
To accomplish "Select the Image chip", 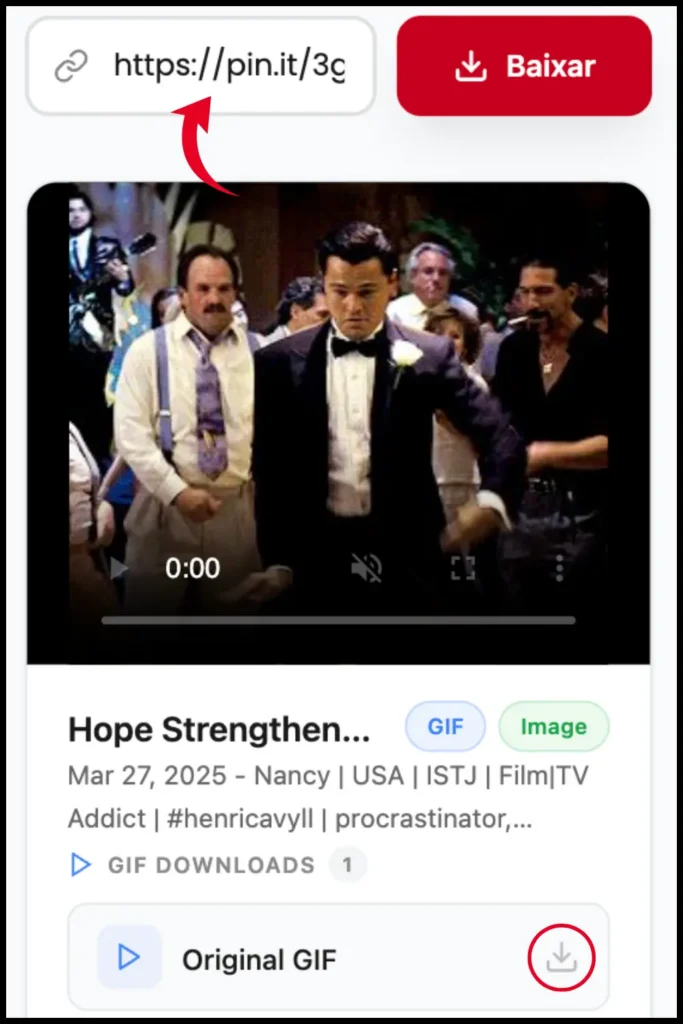I will click(x=553, y=727).
